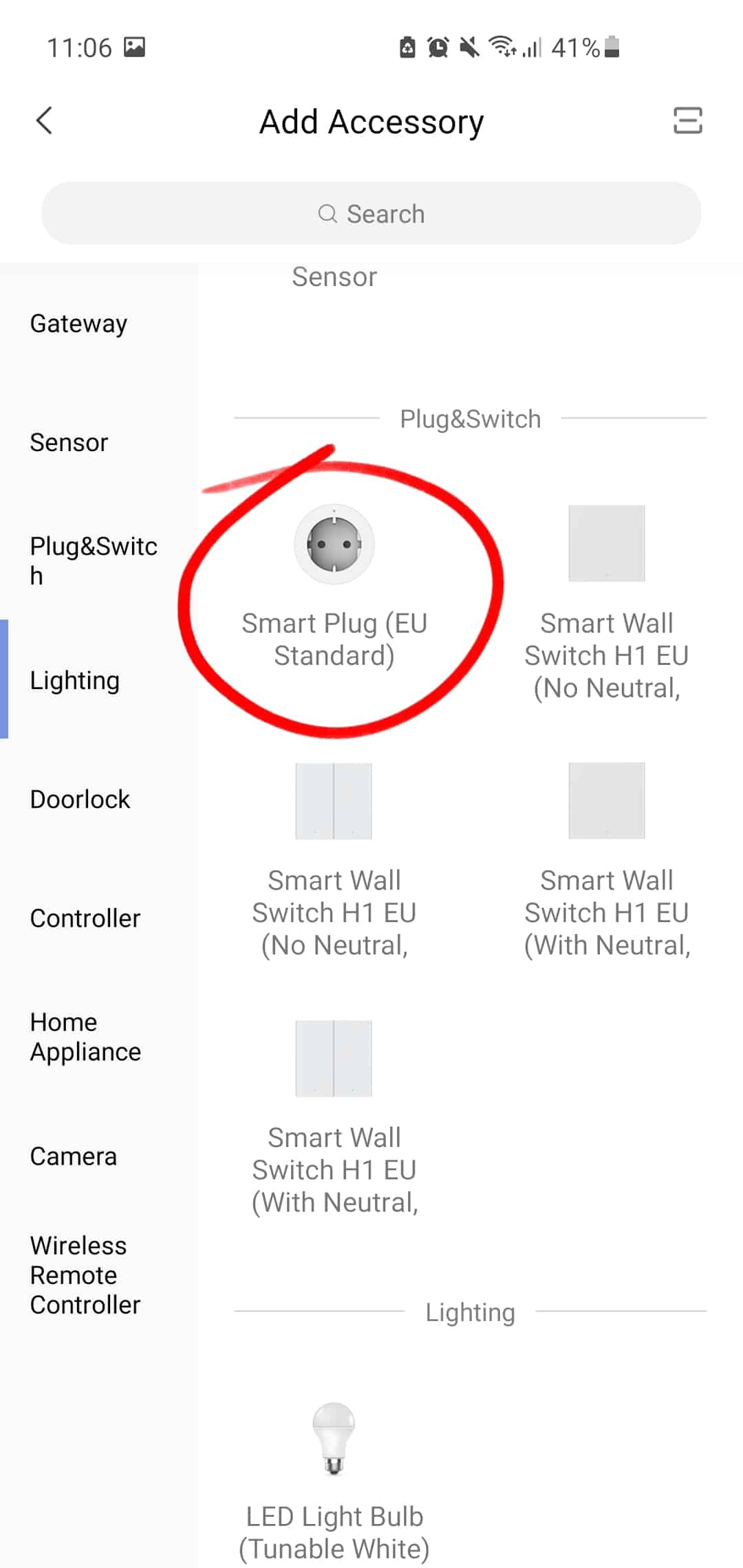Switch to the Lighting category in sidebar
The height and width of the screenshot is (1568, 743).
pos(74,680)
